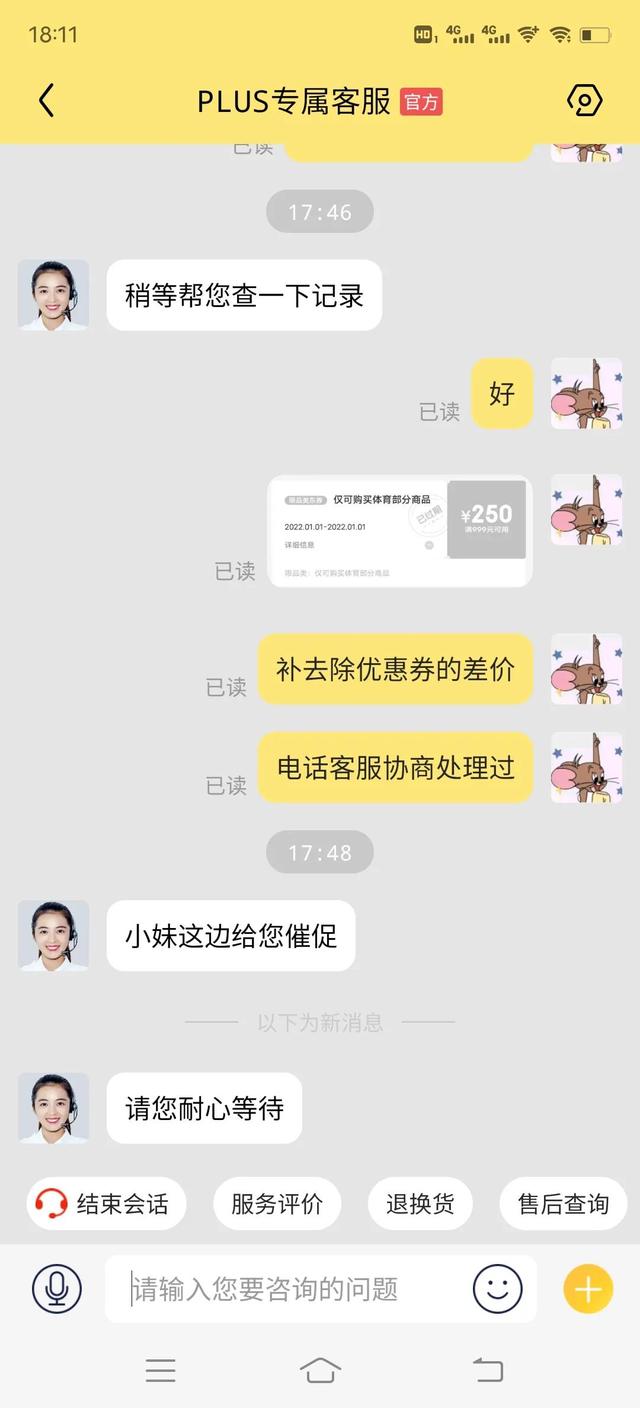The height and width of the screenshot is (1408, 640).
Task: Open the emoji picker smiley
Action: point(498,1289)
